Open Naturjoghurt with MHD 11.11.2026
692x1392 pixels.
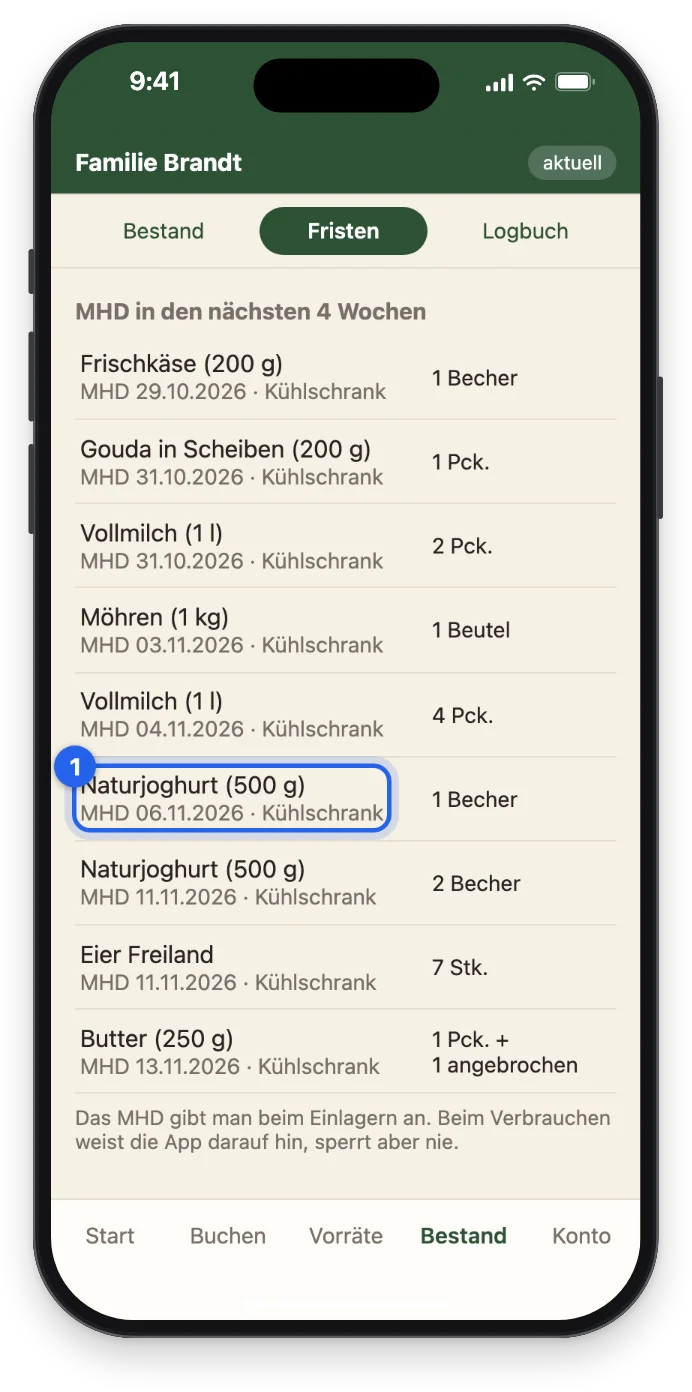[x=346, y=883]
